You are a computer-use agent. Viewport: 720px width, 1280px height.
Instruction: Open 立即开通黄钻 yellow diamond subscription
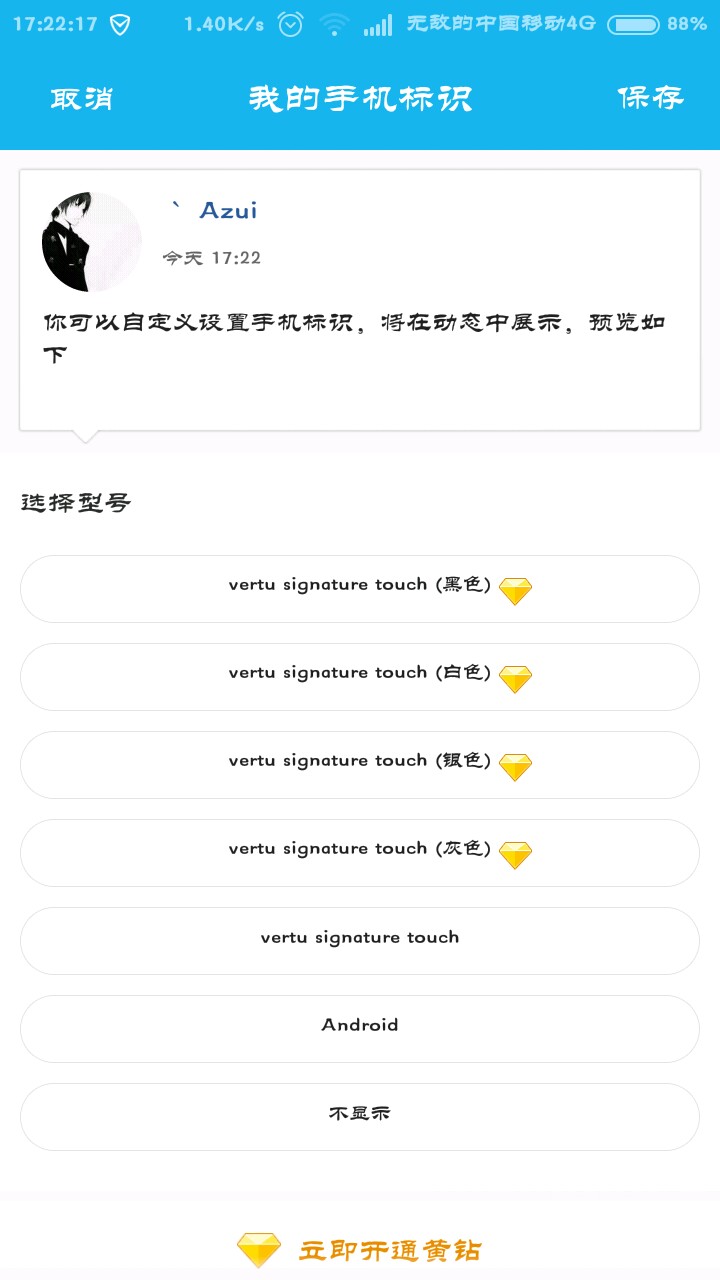pyautogui.click(x=360, y=1250)
